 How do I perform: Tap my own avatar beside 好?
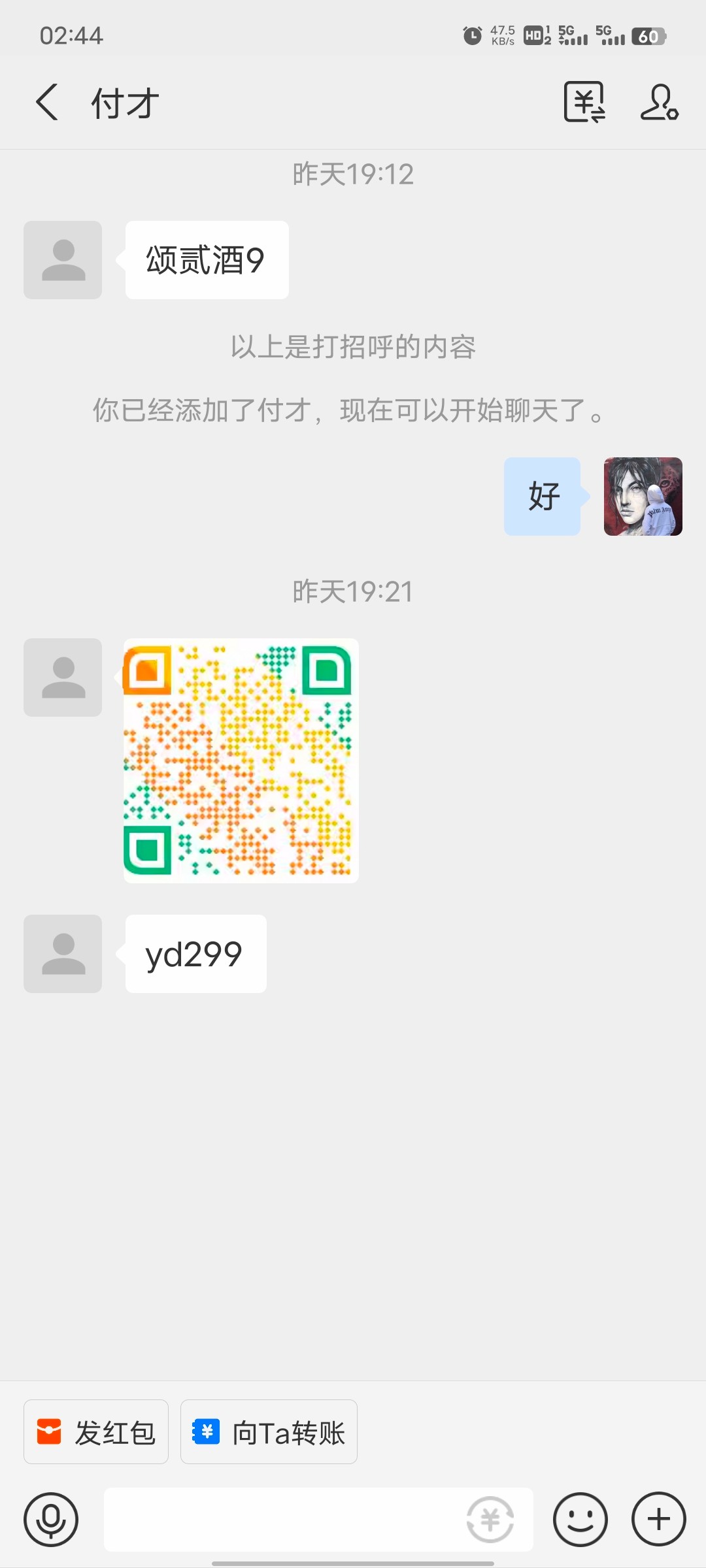[643, 497]
